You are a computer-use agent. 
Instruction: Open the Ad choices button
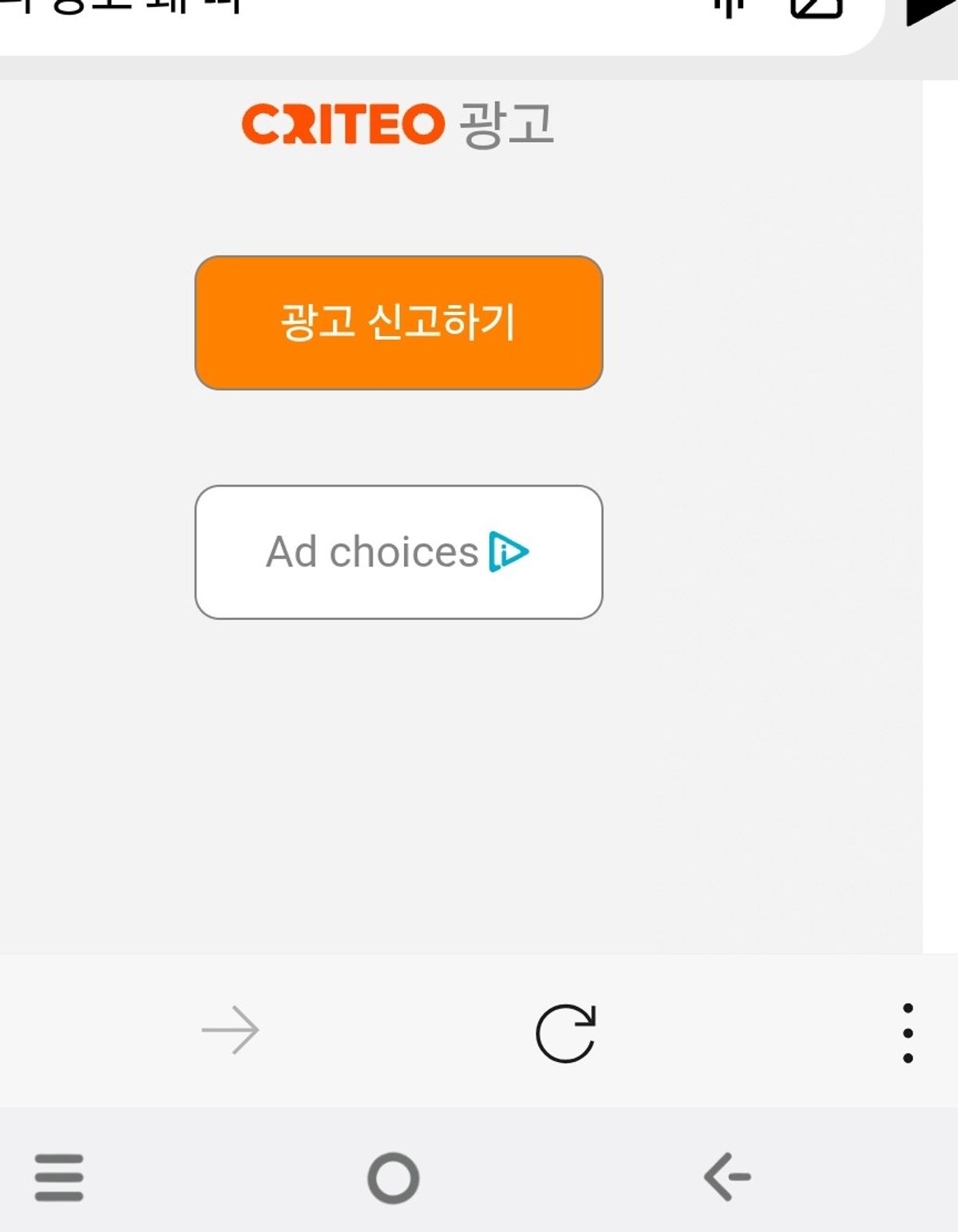pyautogui.click(x=398, y=552)
